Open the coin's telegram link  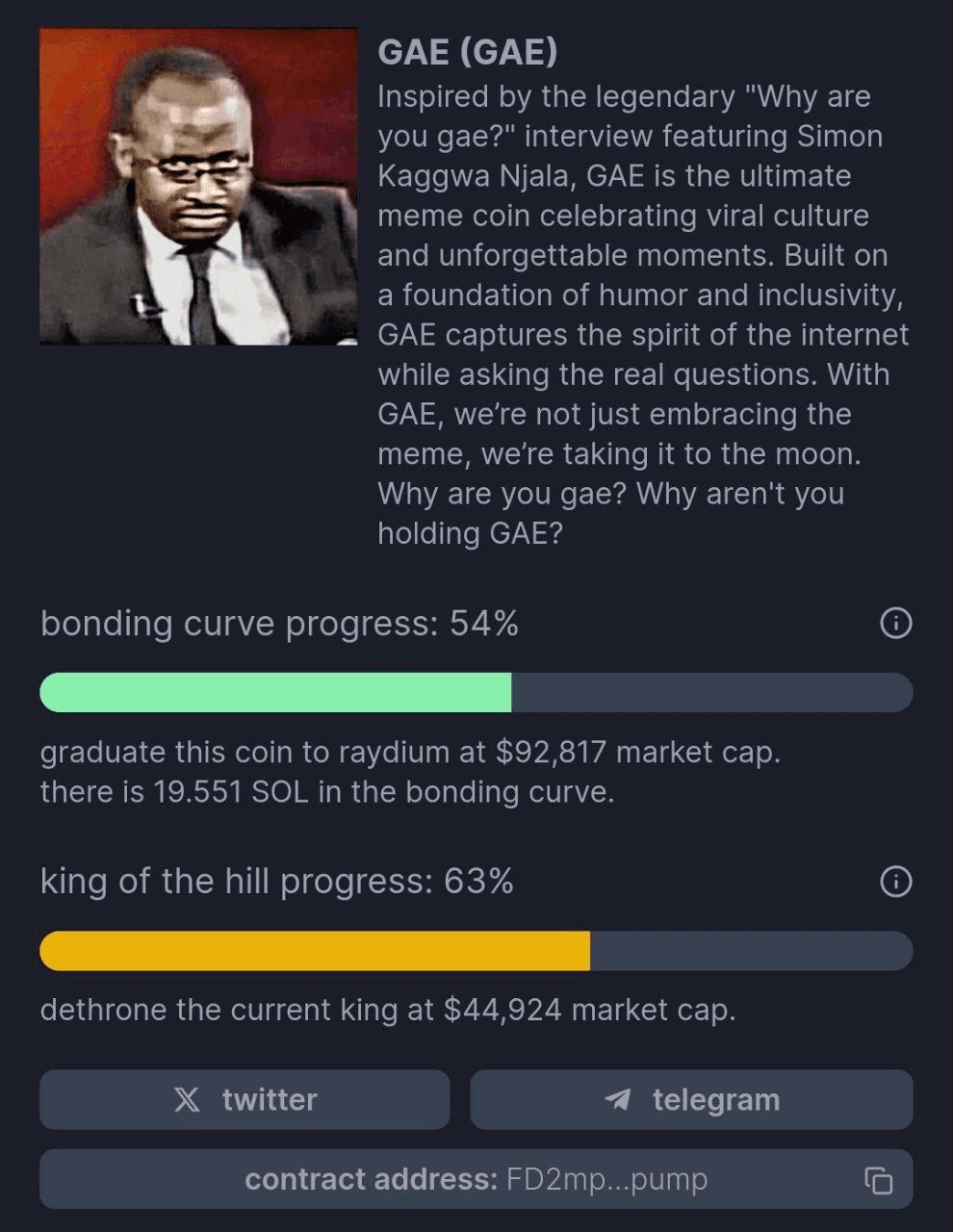[691, 1099]
